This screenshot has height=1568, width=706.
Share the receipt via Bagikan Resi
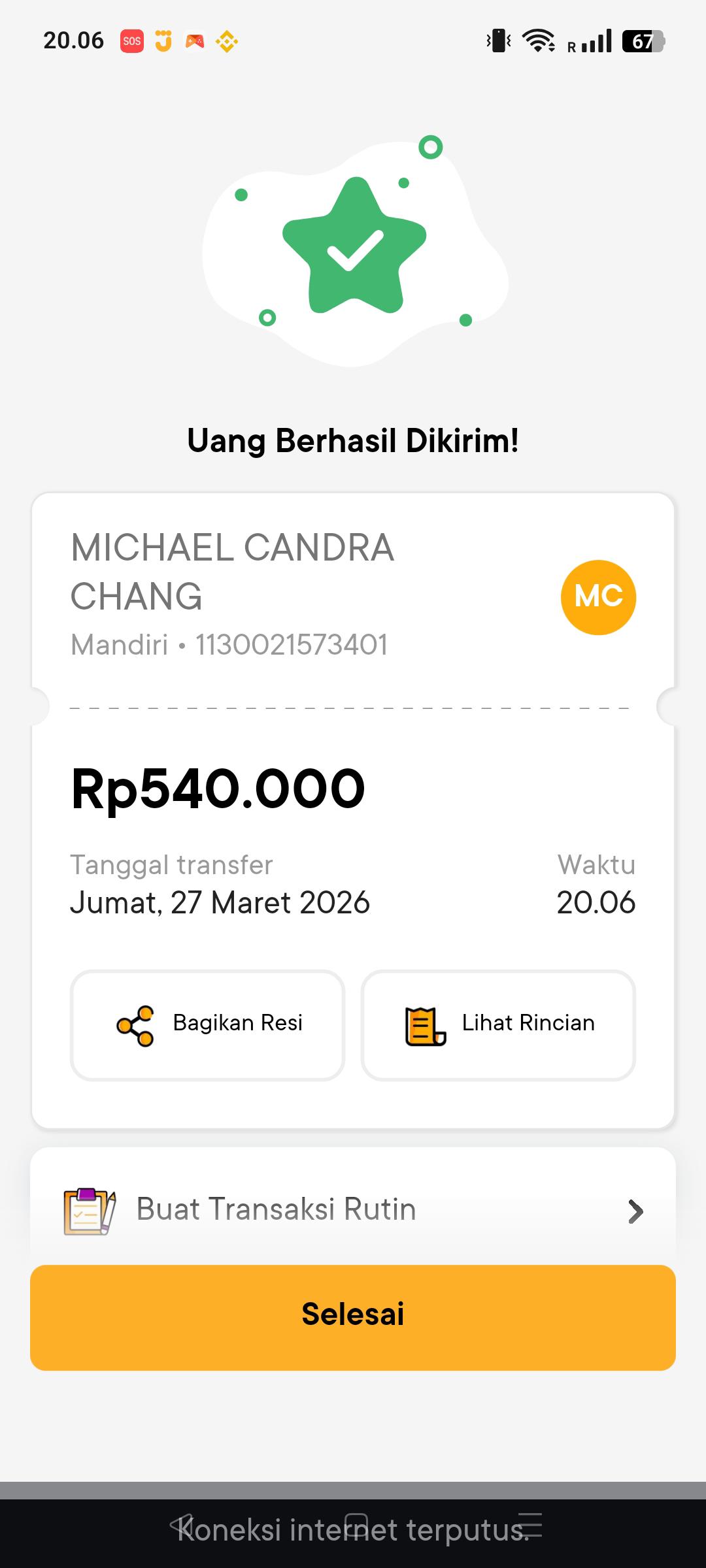(x=207, y=1024)
